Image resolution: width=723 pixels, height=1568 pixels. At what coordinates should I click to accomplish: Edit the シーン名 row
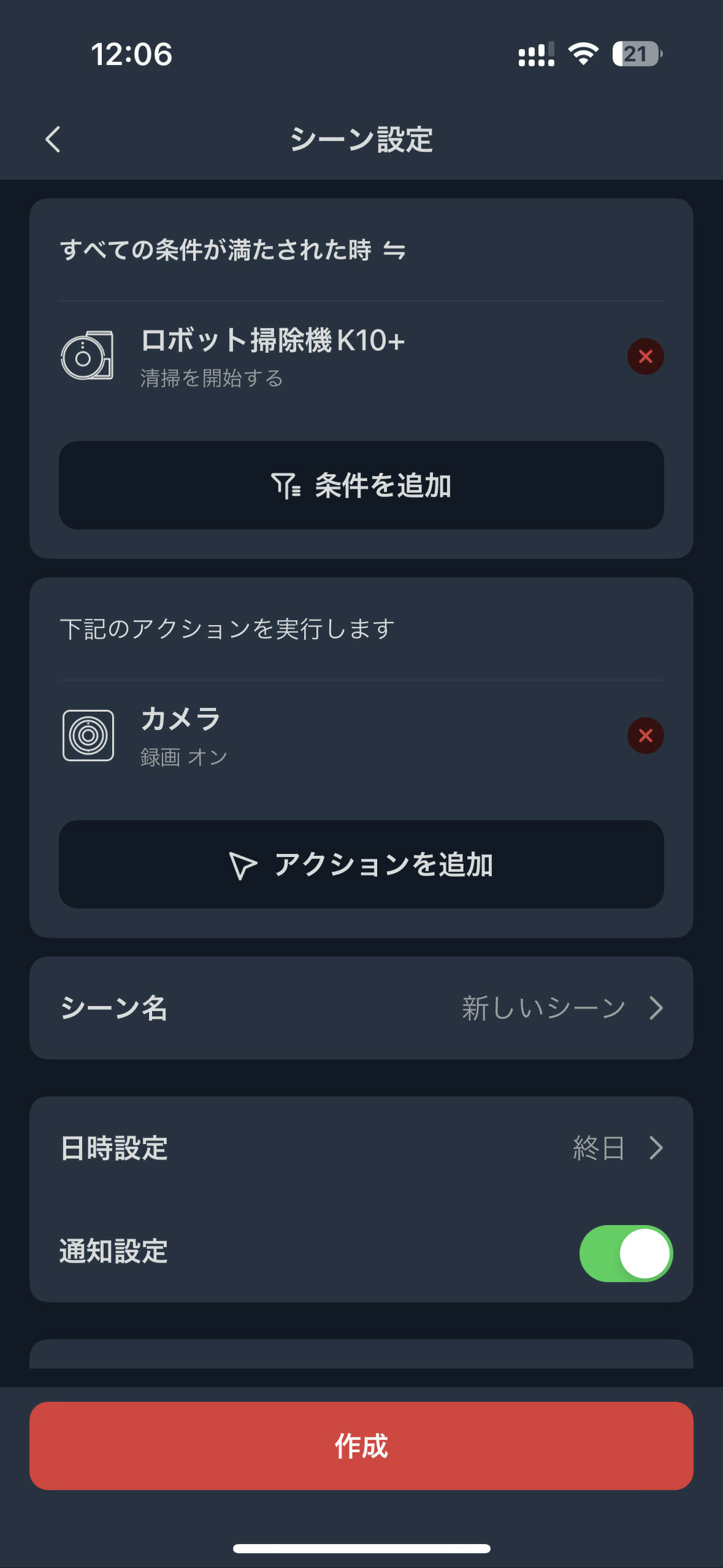[361, 1008]
